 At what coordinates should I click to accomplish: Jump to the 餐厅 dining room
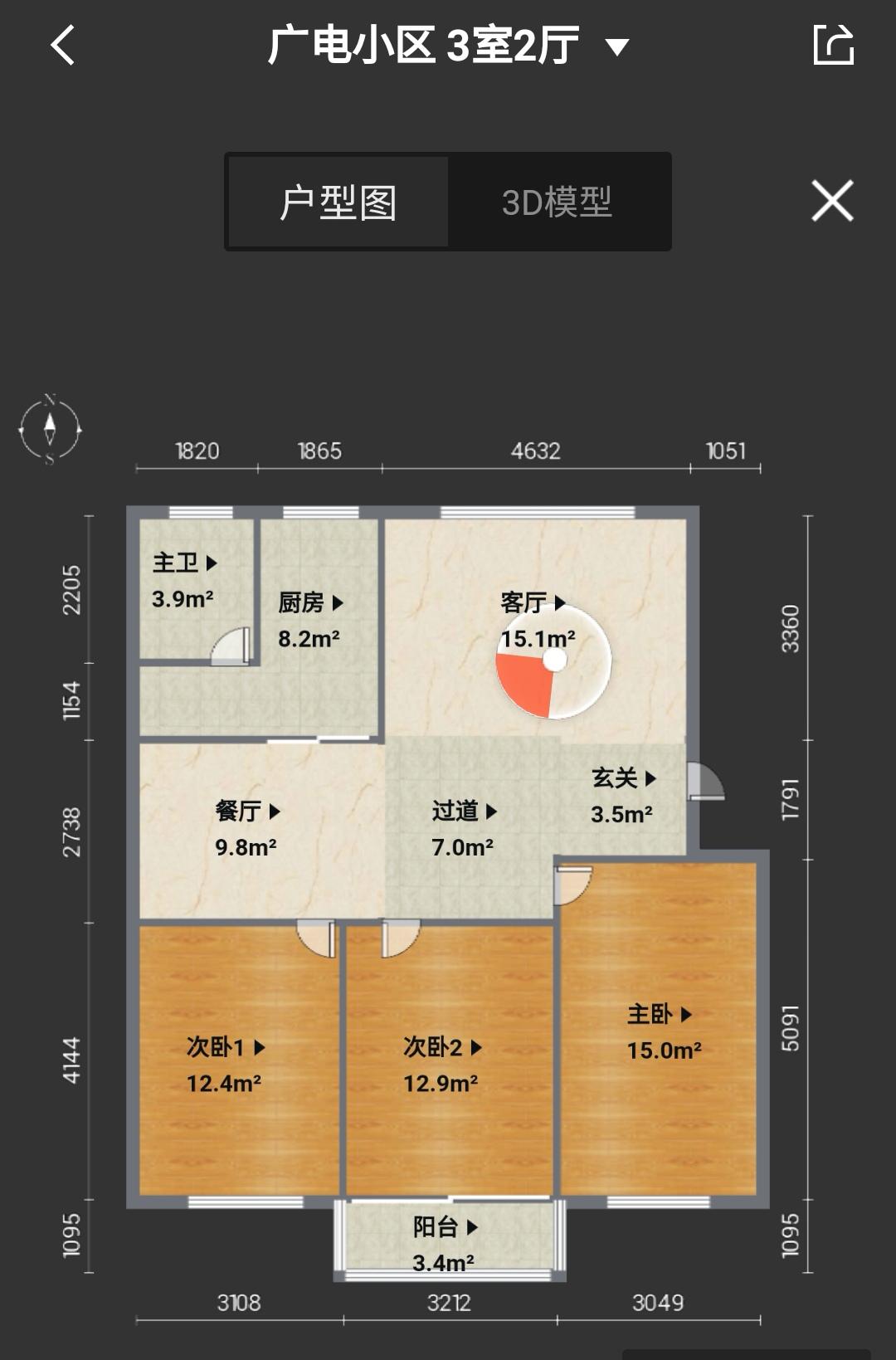247,812
